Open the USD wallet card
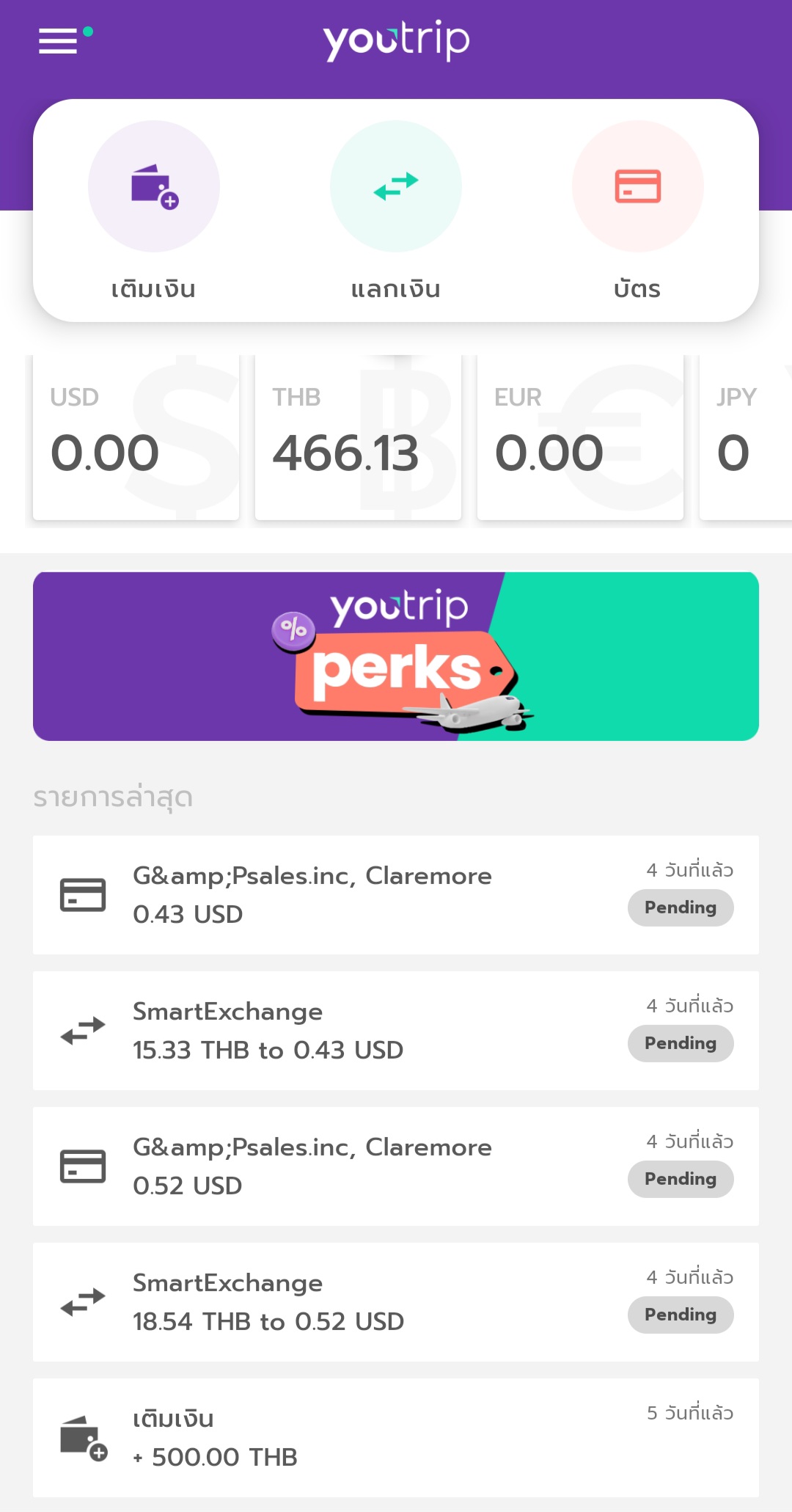The image size is (792, 1512). click(x=136, y=437)
